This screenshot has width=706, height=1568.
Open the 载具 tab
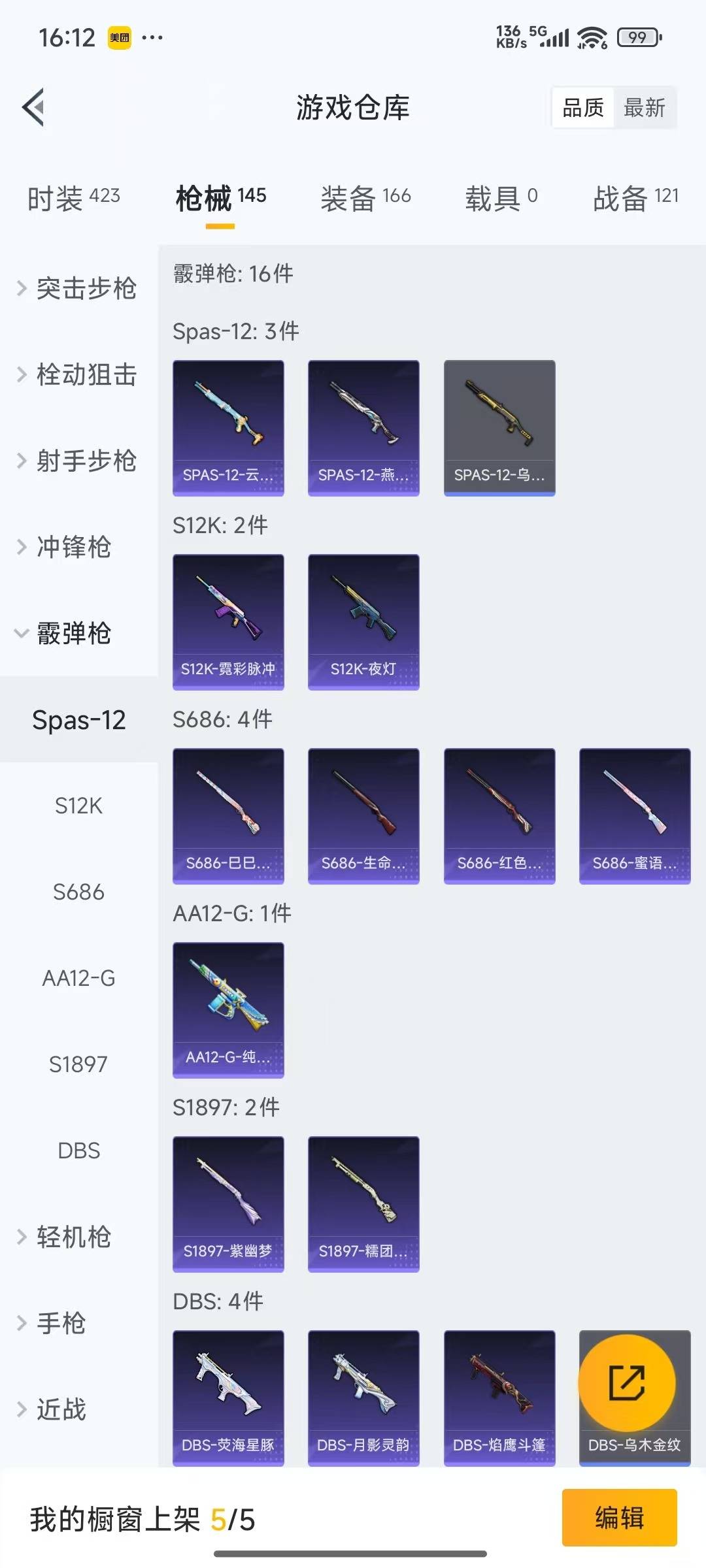coord(501,198)
